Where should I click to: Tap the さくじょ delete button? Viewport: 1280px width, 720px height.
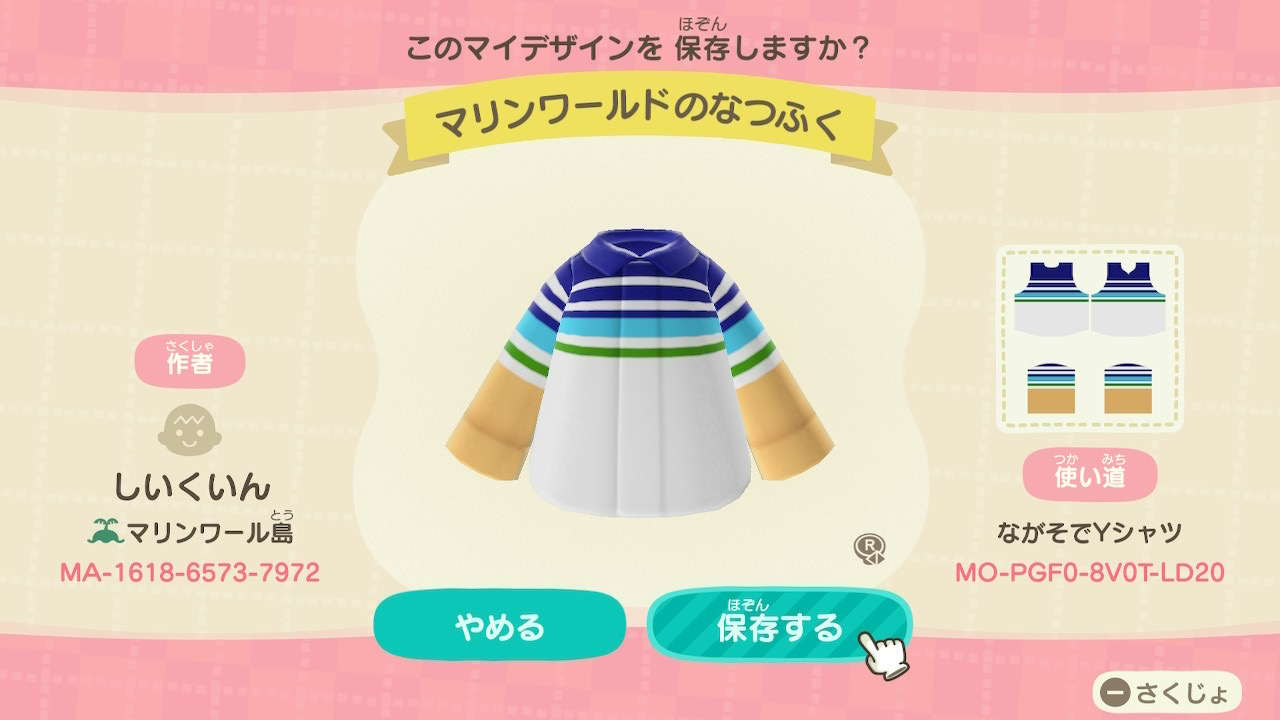pyautogui.click(x=1166, y=692)
